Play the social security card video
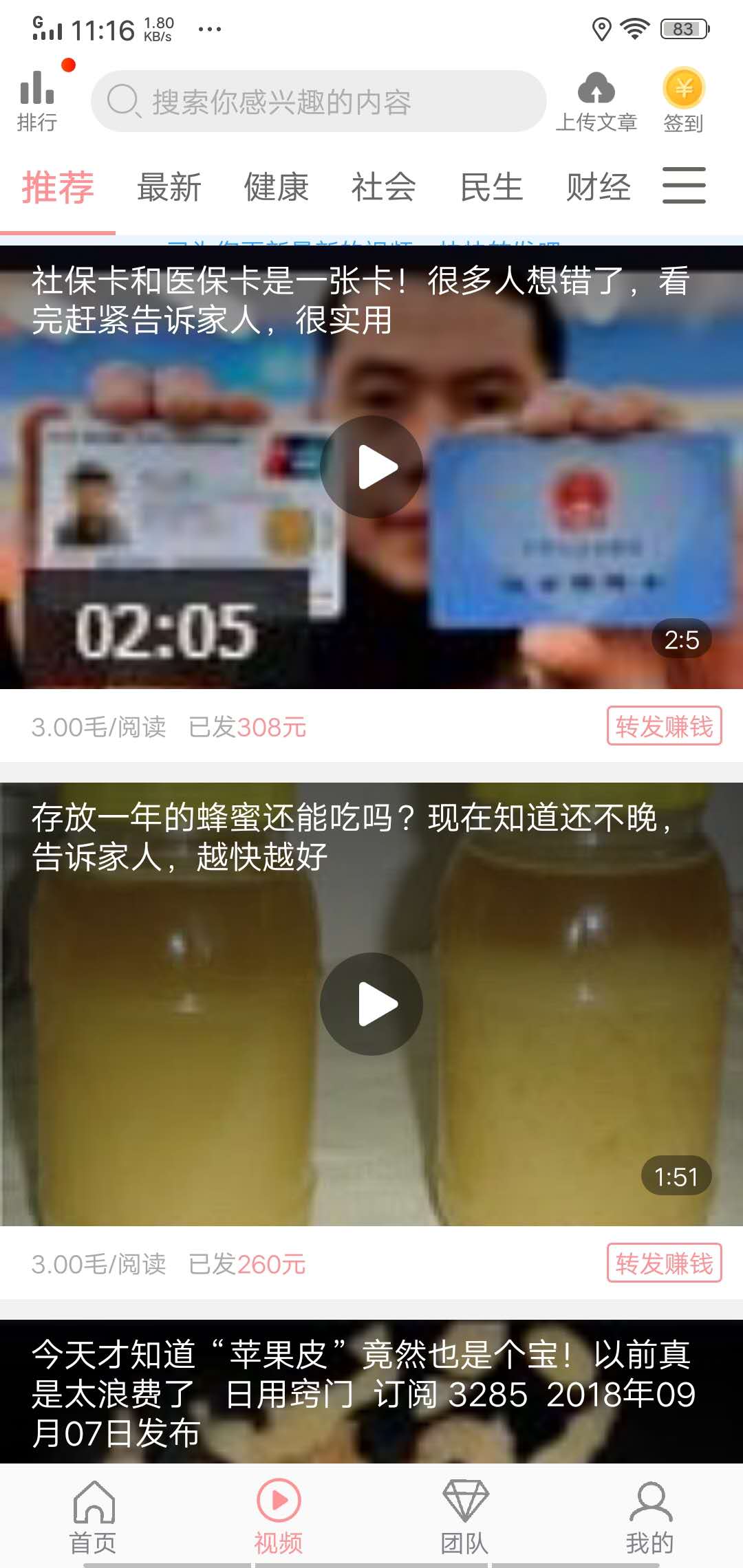 [x=371, y=466]
